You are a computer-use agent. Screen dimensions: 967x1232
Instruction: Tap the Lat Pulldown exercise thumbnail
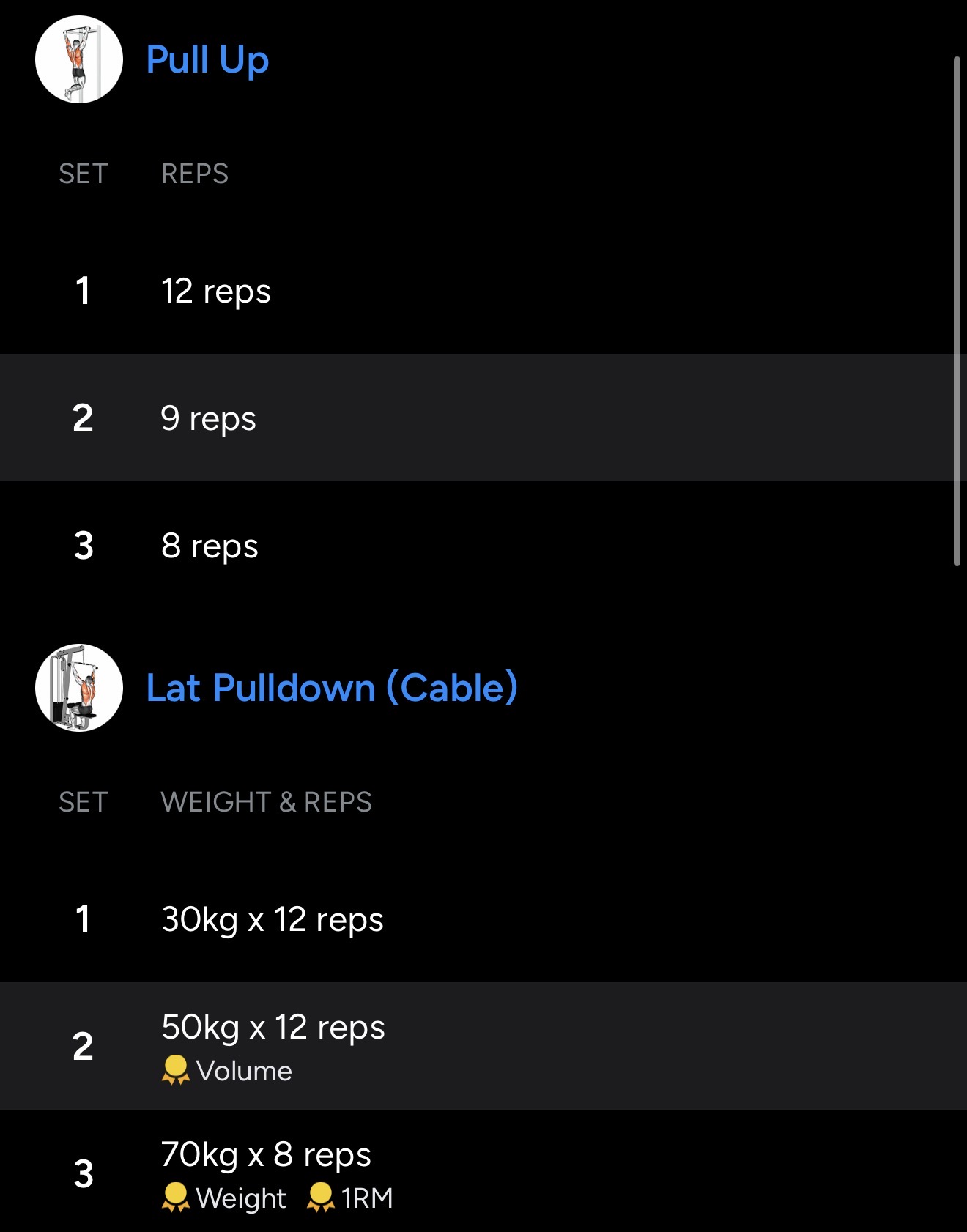tap(79, 688)
